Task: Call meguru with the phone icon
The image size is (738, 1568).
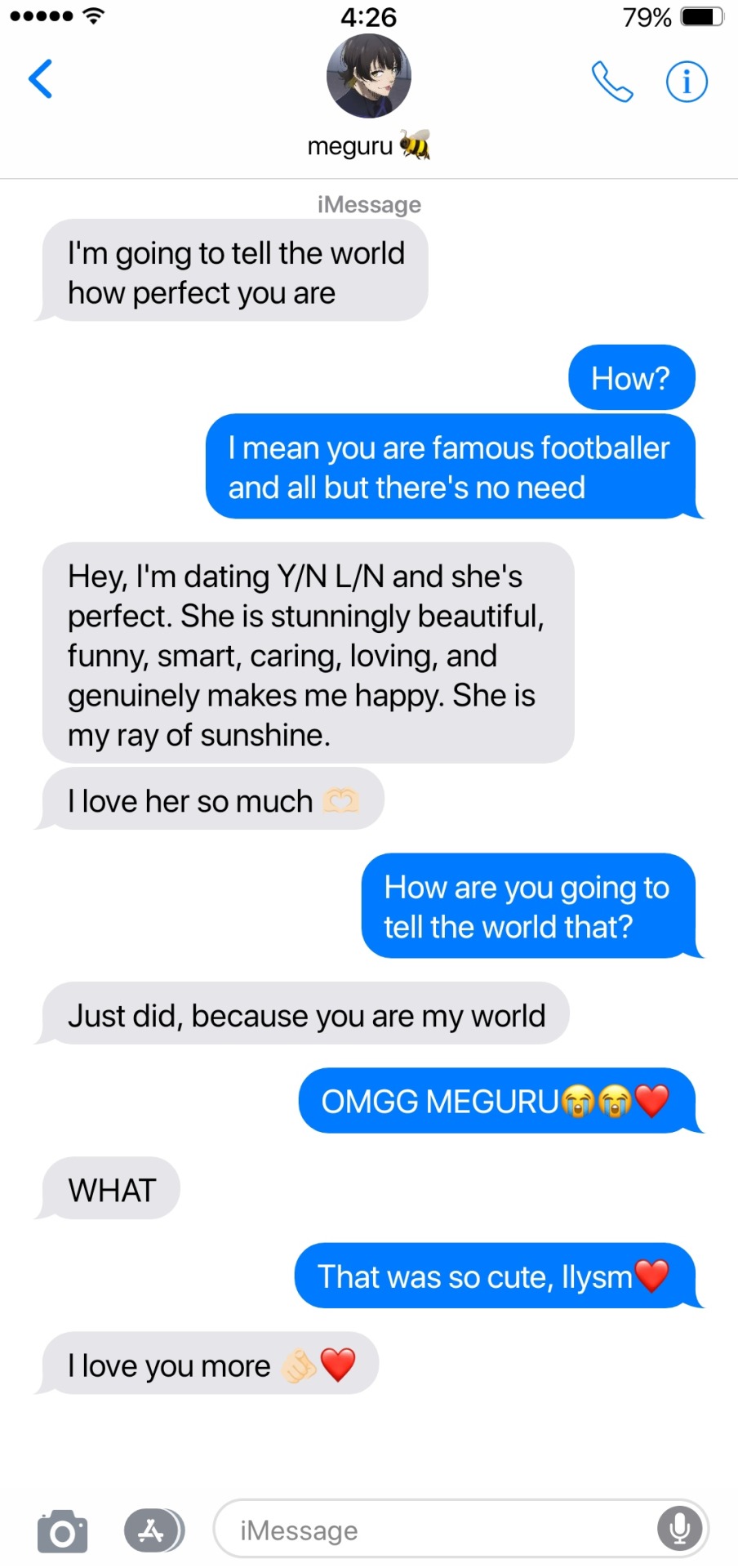Action: tap(611, 82)
